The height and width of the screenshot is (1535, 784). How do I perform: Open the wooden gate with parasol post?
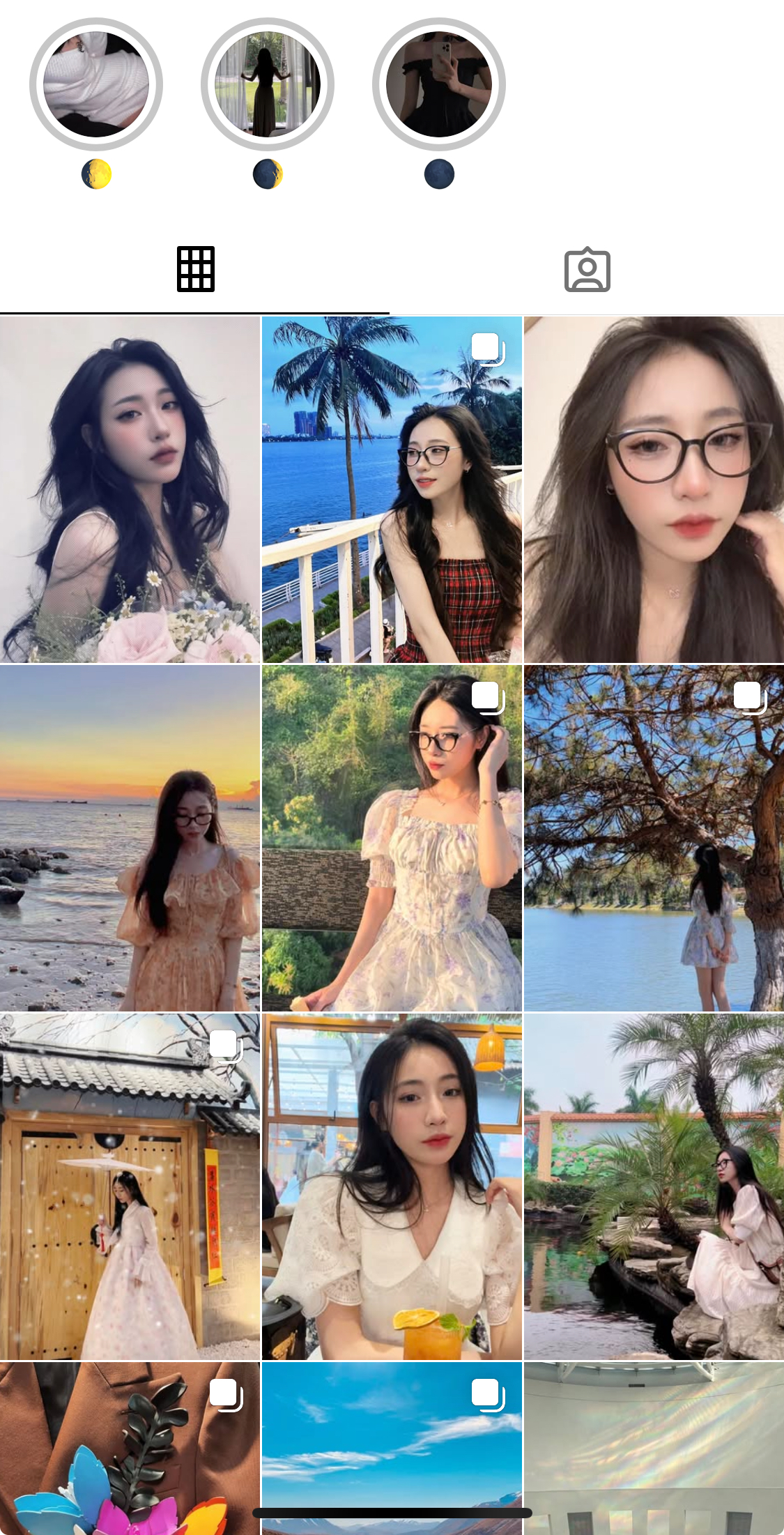tap(130, 1186)
